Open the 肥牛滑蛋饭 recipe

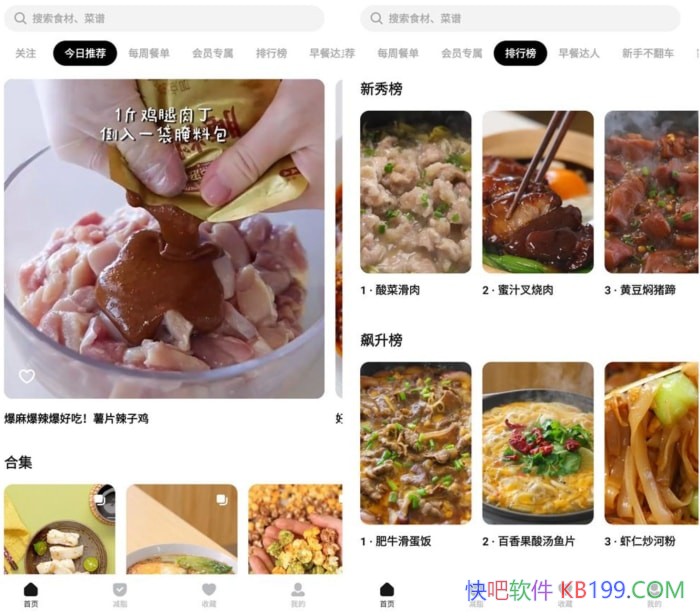click(415, 443)
